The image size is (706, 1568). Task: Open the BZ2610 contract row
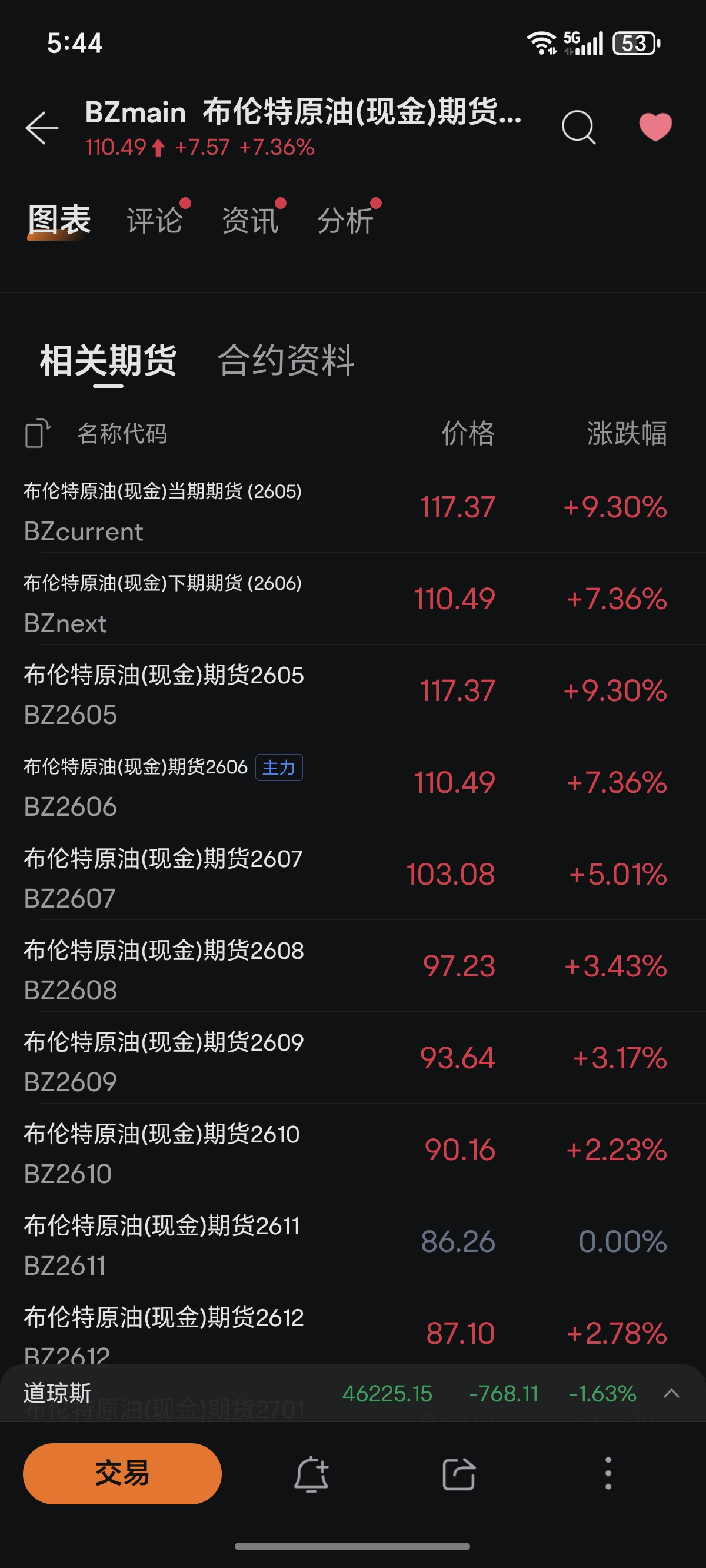point(341,1152)
